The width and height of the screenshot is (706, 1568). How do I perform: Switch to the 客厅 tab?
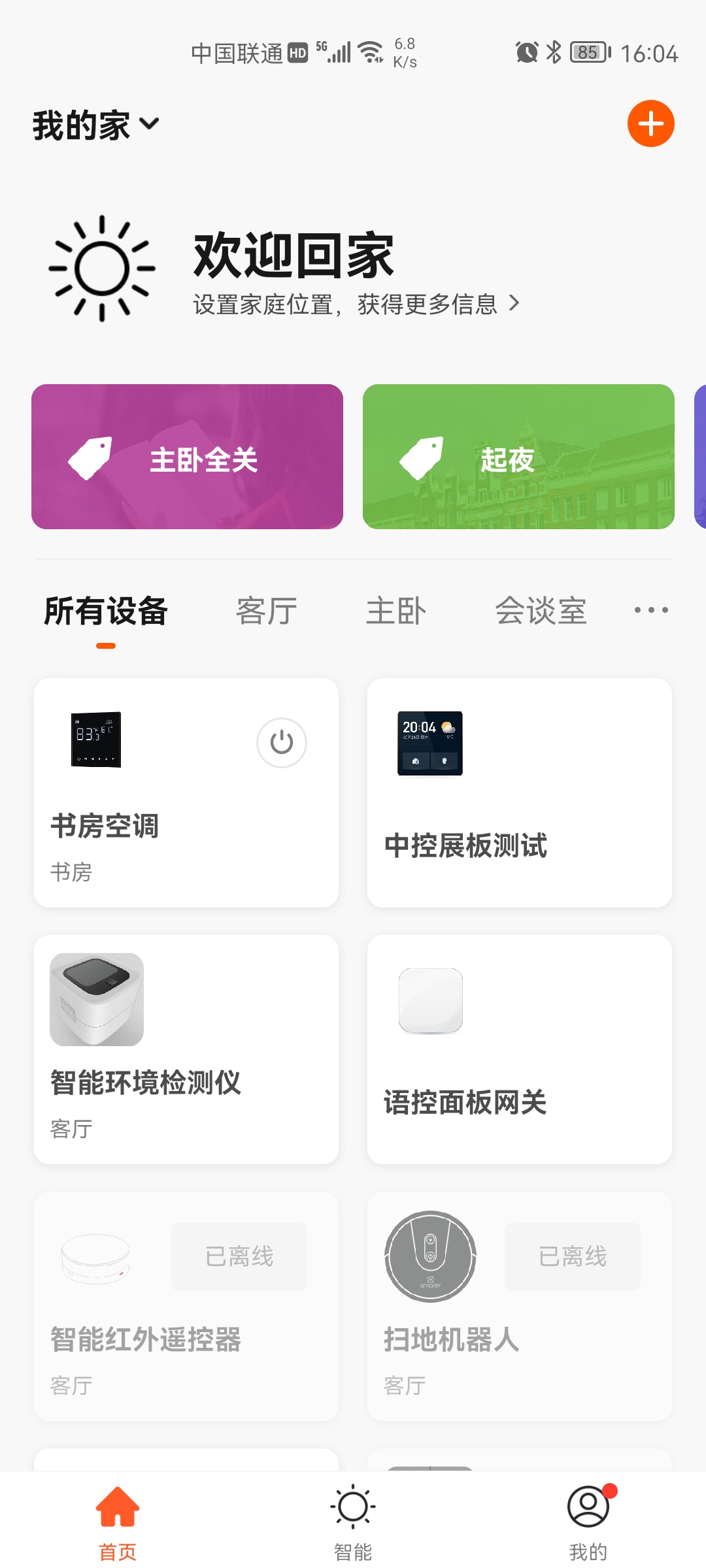pos(267,611)
